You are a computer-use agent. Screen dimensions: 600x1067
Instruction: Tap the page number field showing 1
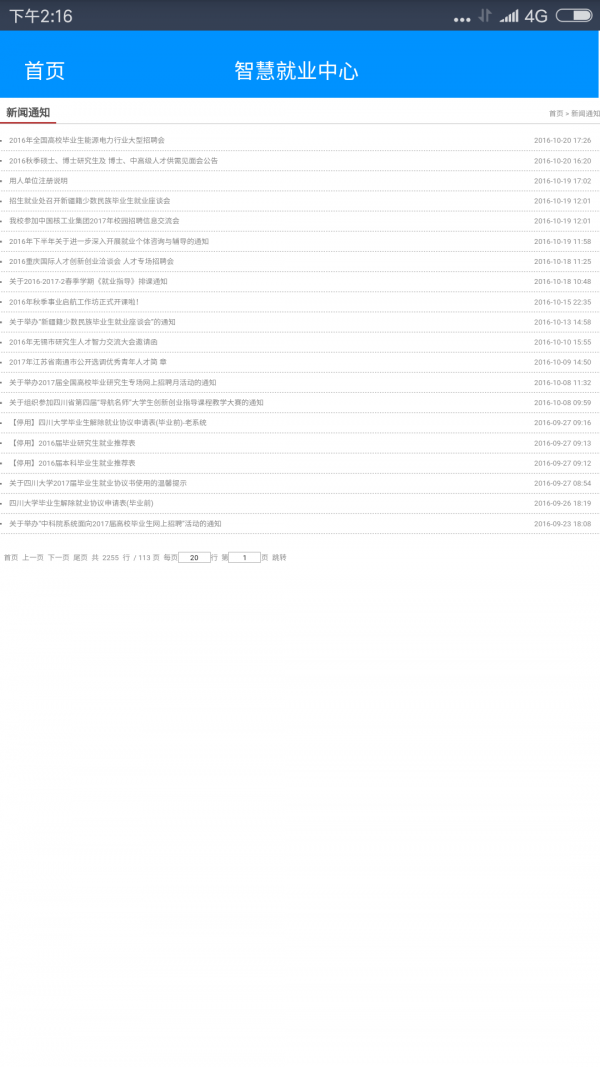click(244, 557)
